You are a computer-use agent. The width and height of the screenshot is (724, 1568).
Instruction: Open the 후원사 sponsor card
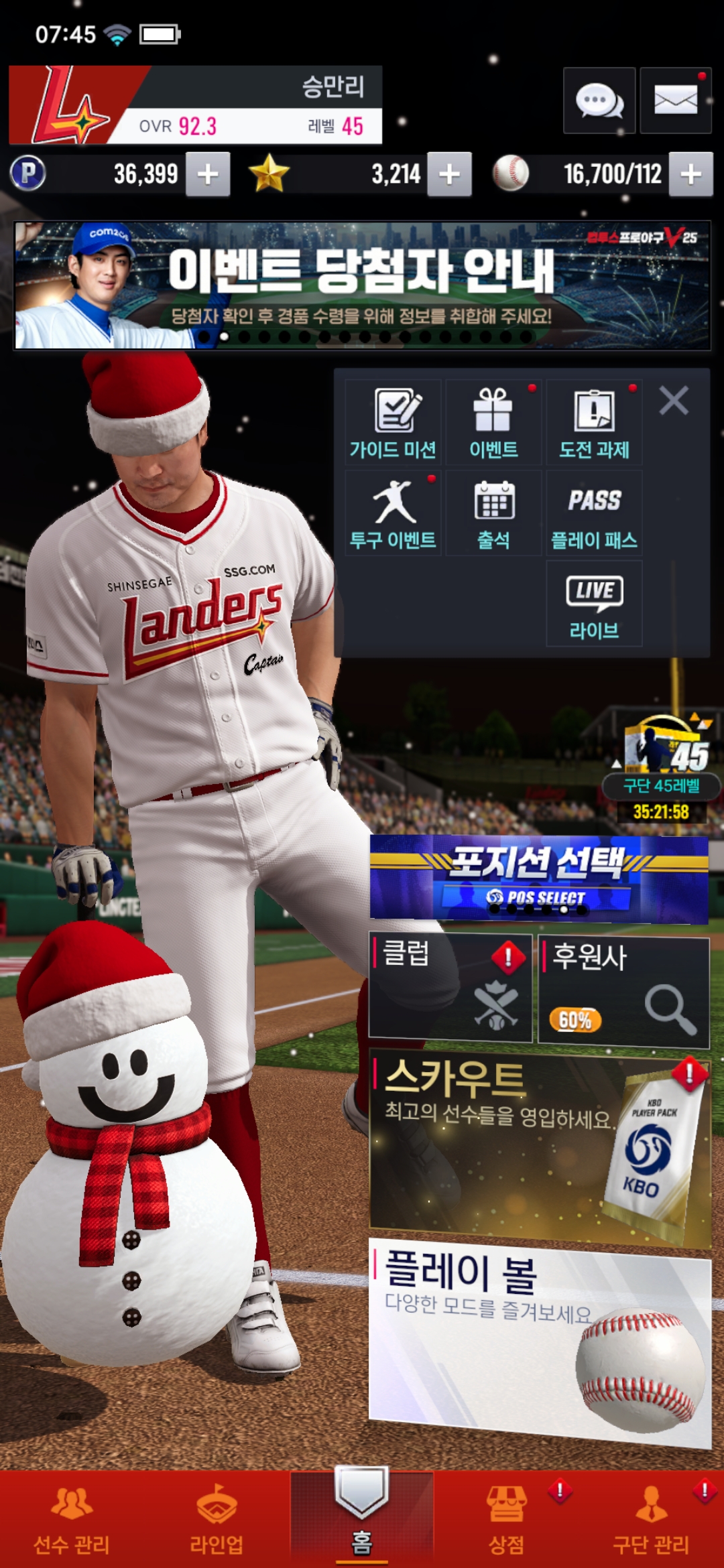(x=623, y=992)
